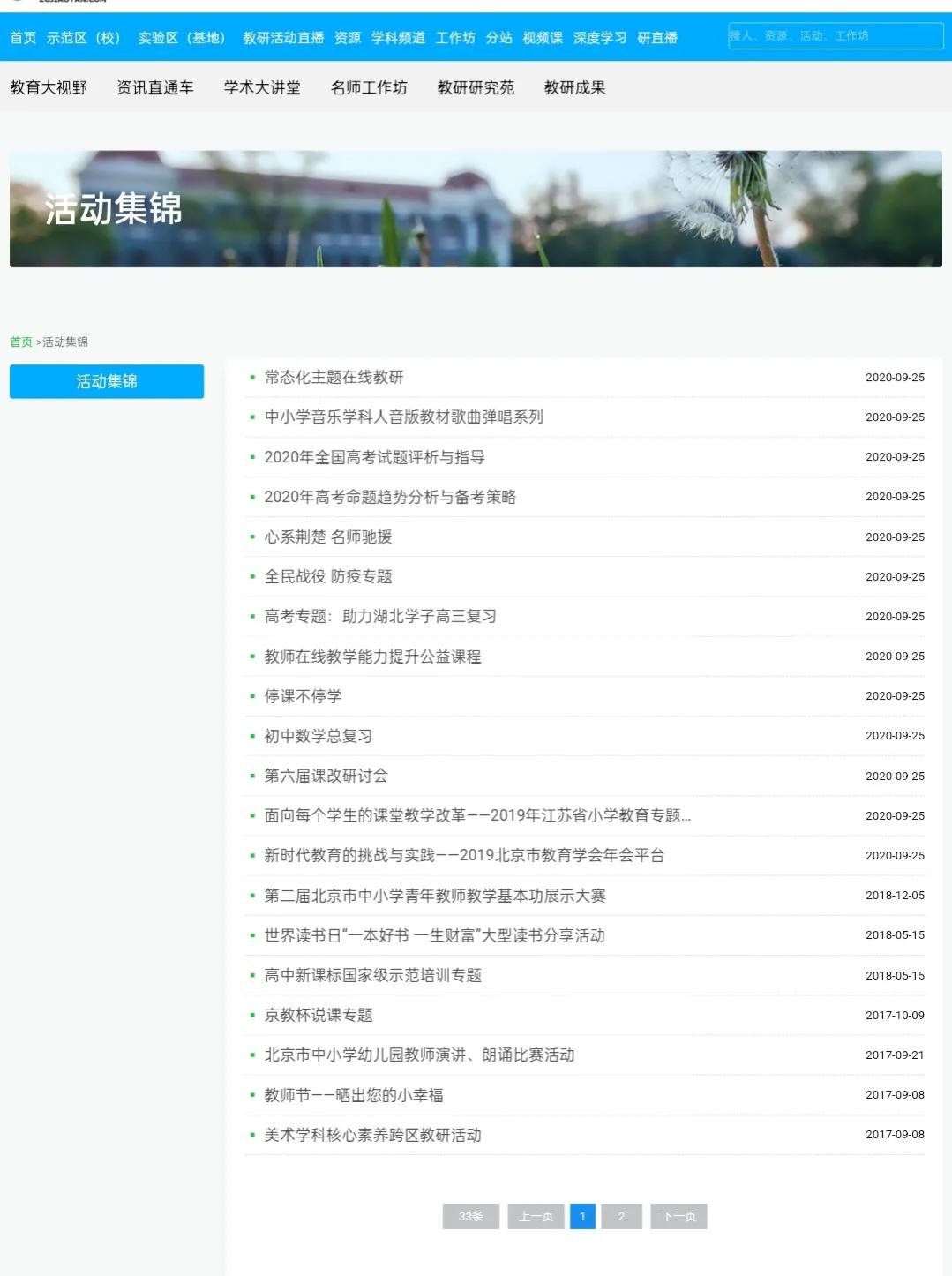Click the 首页 breadcrumb link
Viewport: 952px width, 1276px height.
click(19, 342)
